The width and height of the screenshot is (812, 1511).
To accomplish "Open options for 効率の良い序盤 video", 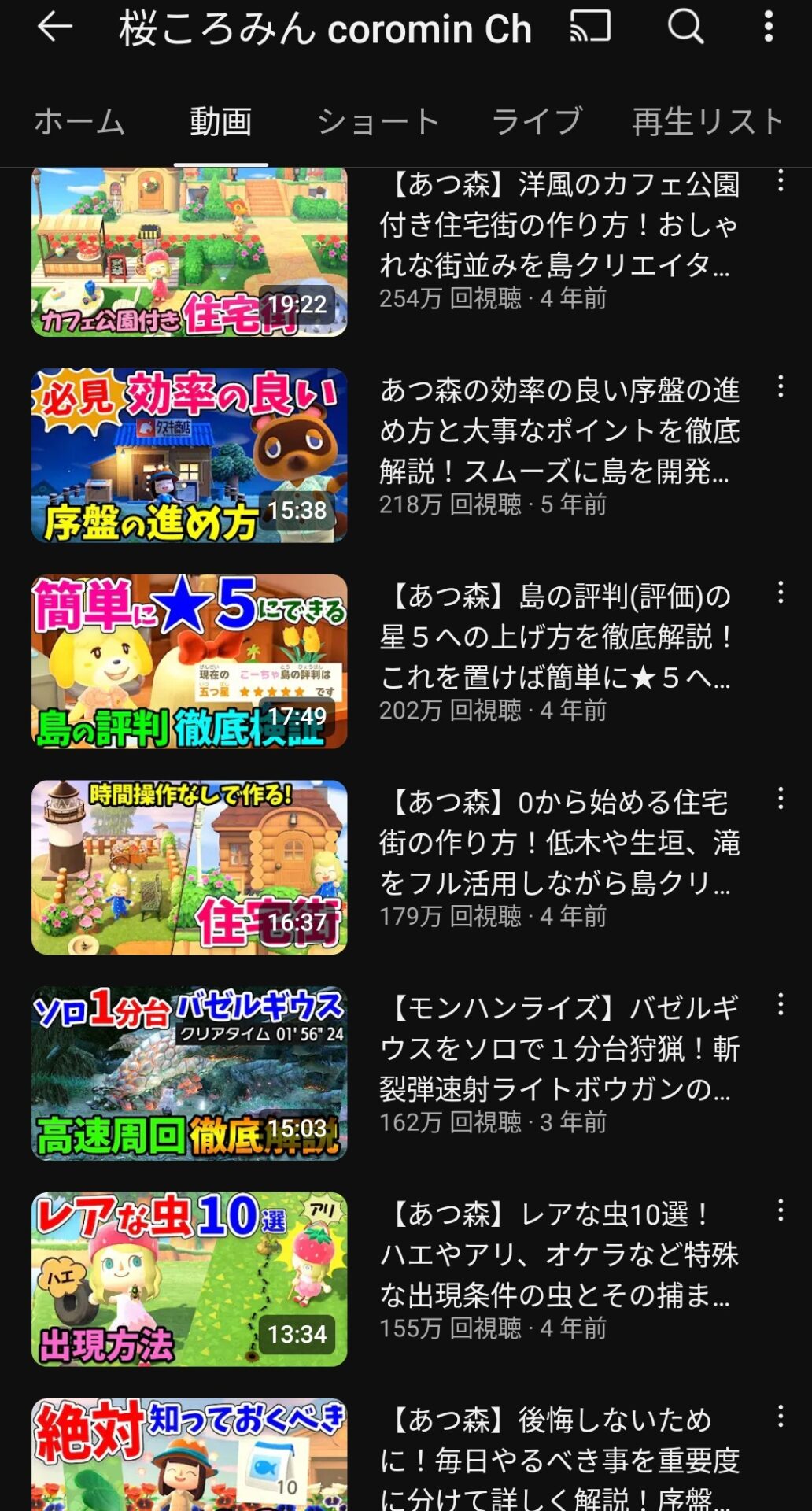I will click(x=781, y=386).
